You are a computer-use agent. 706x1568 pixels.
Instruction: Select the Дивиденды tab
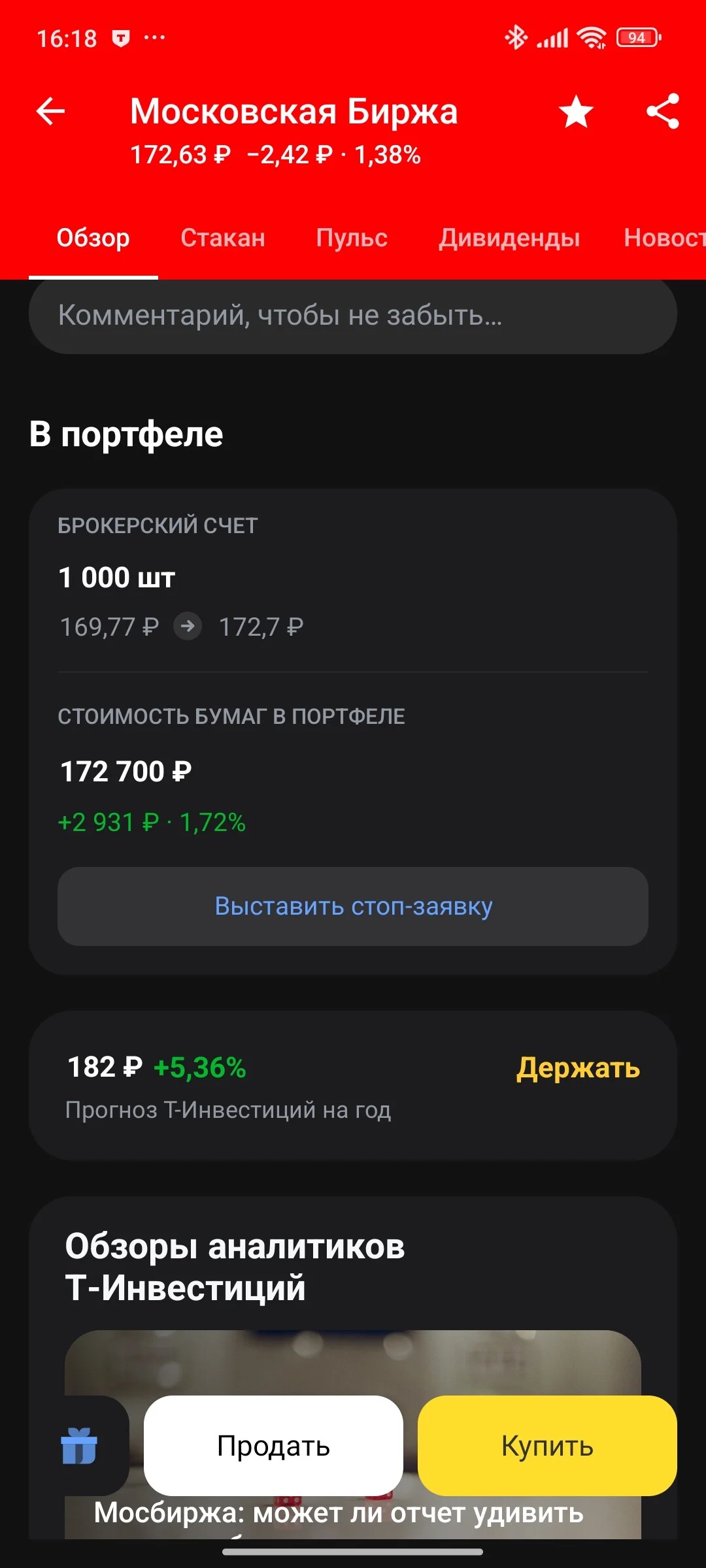(x=509, y=238)
